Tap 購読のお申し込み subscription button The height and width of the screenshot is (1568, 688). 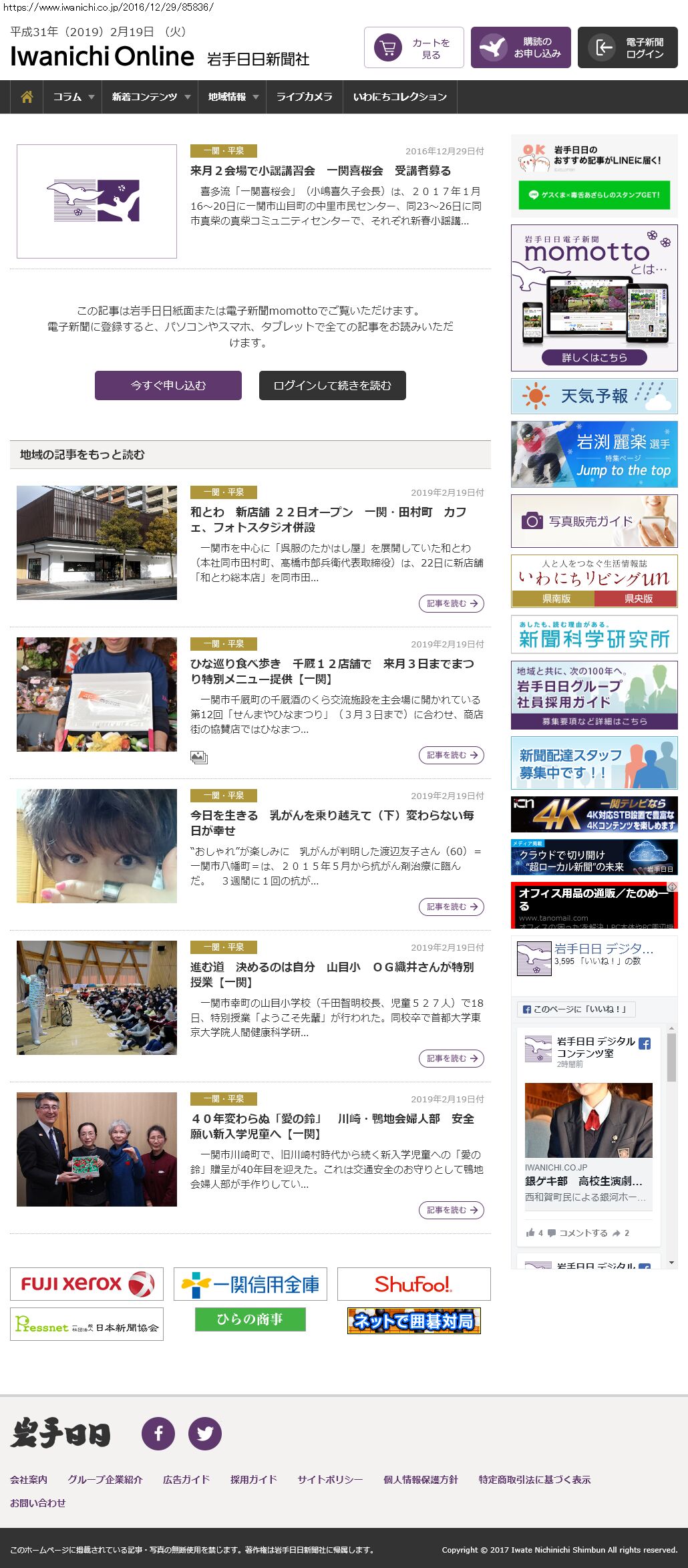[521, 47]
